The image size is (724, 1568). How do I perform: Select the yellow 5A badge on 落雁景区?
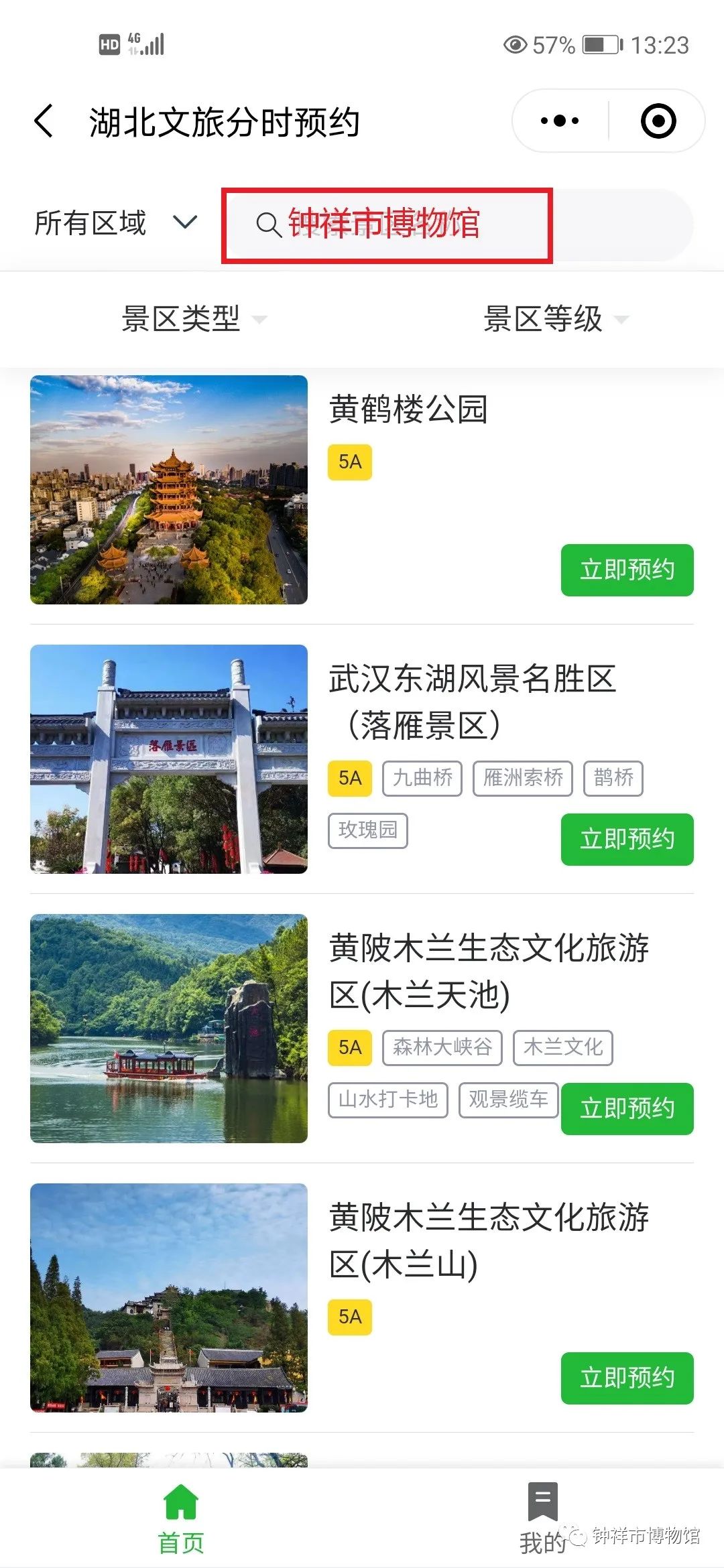pyautogui.click(x=349, y=779)
